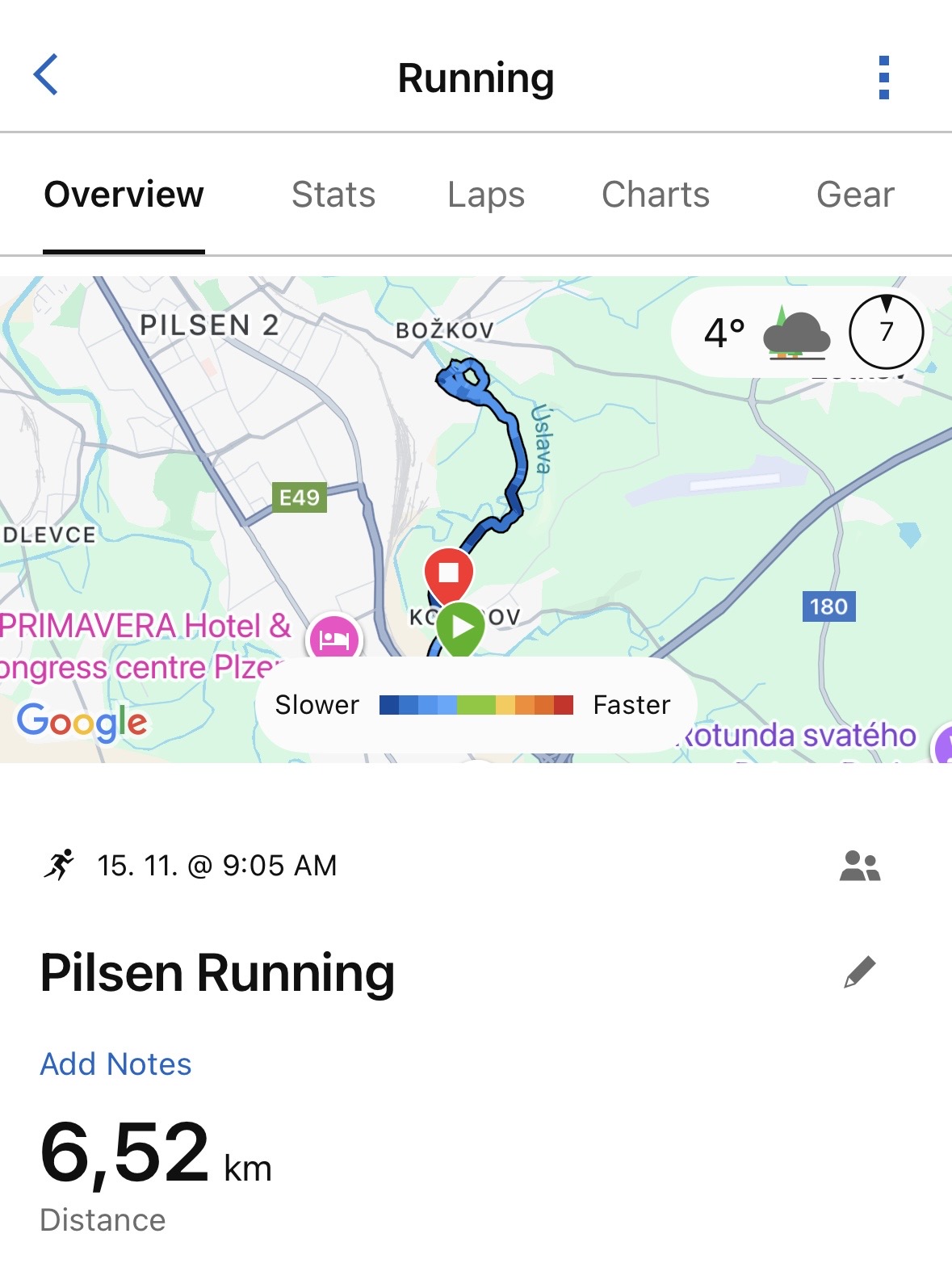Select the Overview tab

(124, 195)
